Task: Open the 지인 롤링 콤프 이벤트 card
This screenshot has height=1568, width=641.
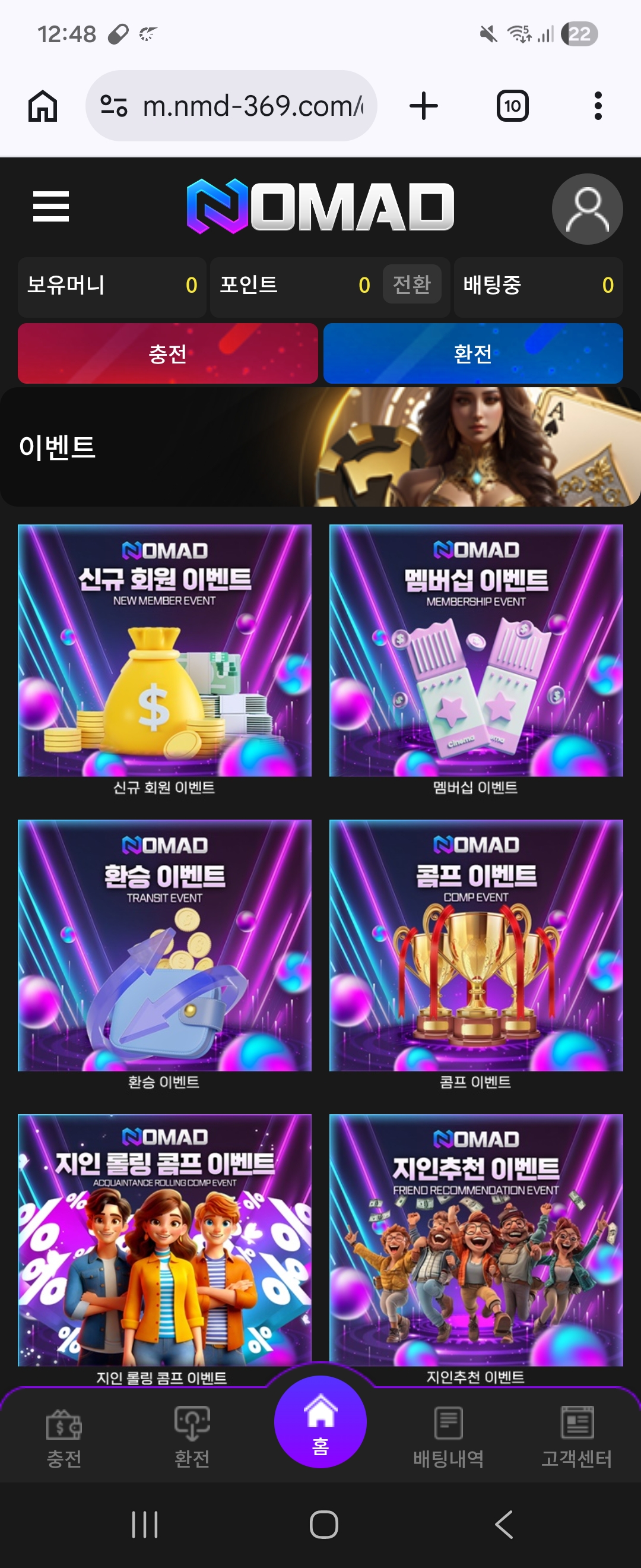Action: click(x=165, y=1239)
